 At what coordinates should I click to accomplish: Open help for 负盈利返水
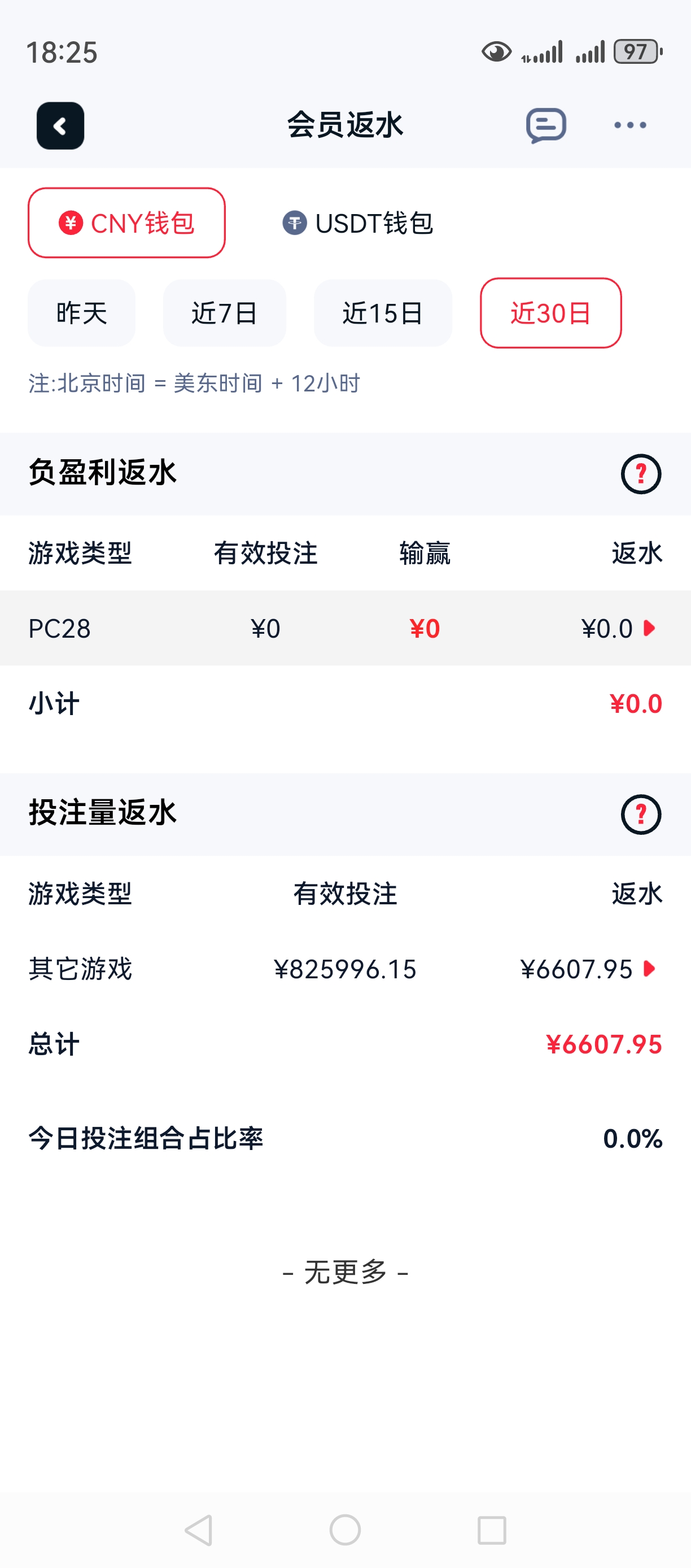641,473
